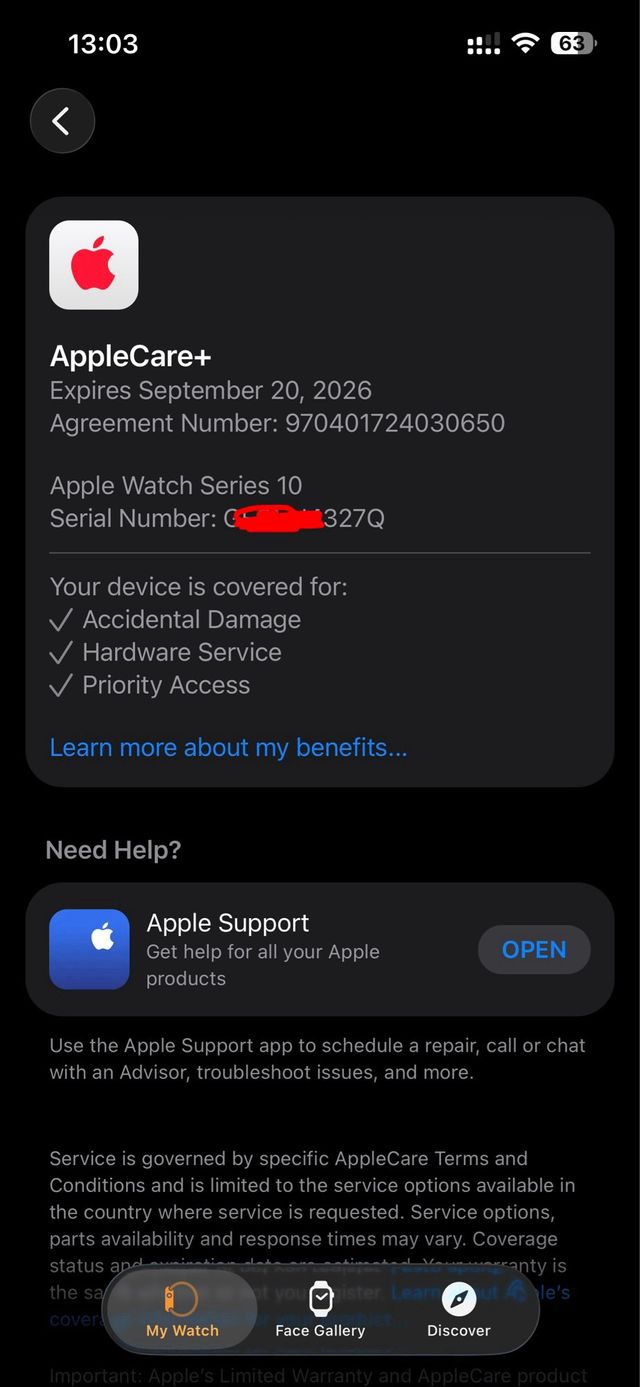This screenshot has width=640, height=1387.
Task: Switch to the My Watch tab
Action: pos(182,1310)
